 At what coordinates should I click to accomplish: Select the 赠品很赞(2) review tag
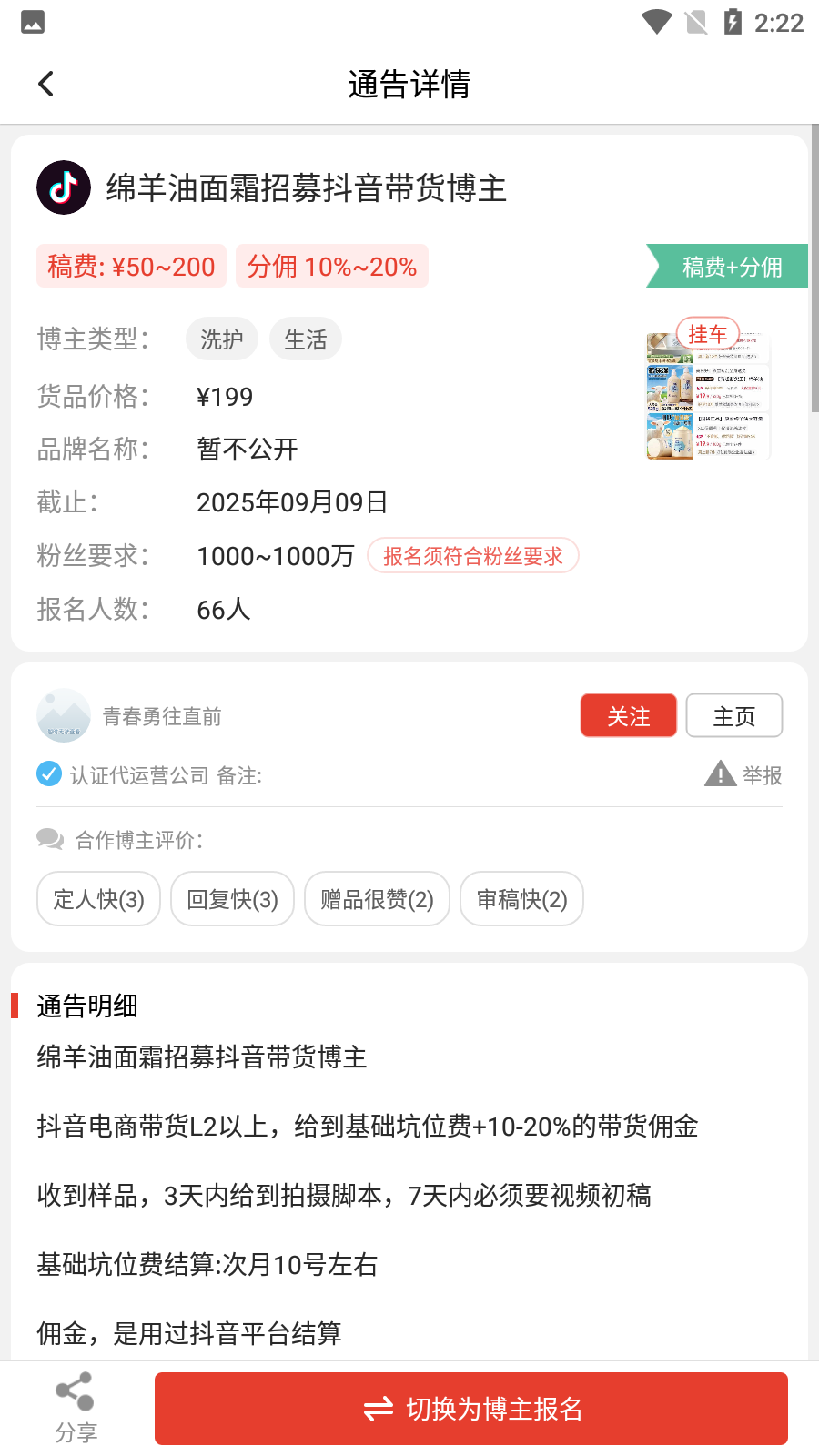pyautogui.click(x=377, y=899)
